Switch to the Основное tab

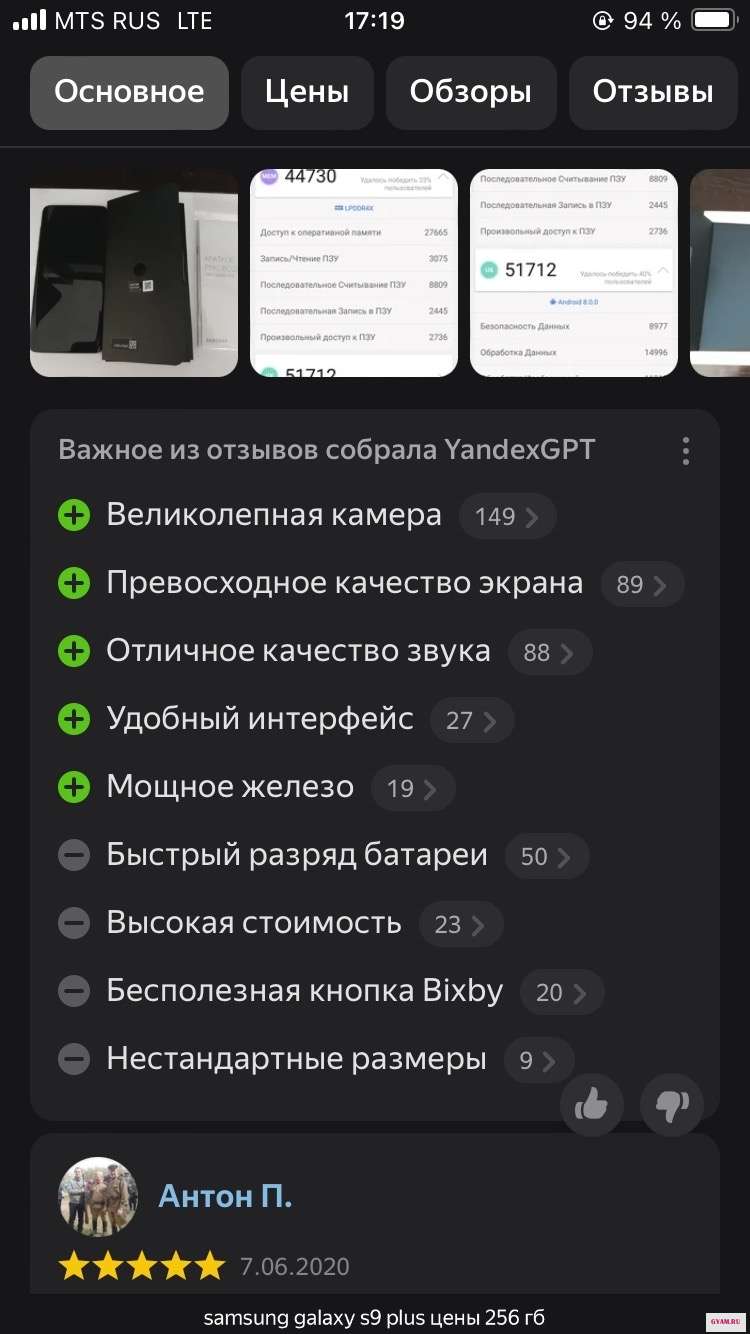click(129, 93)
